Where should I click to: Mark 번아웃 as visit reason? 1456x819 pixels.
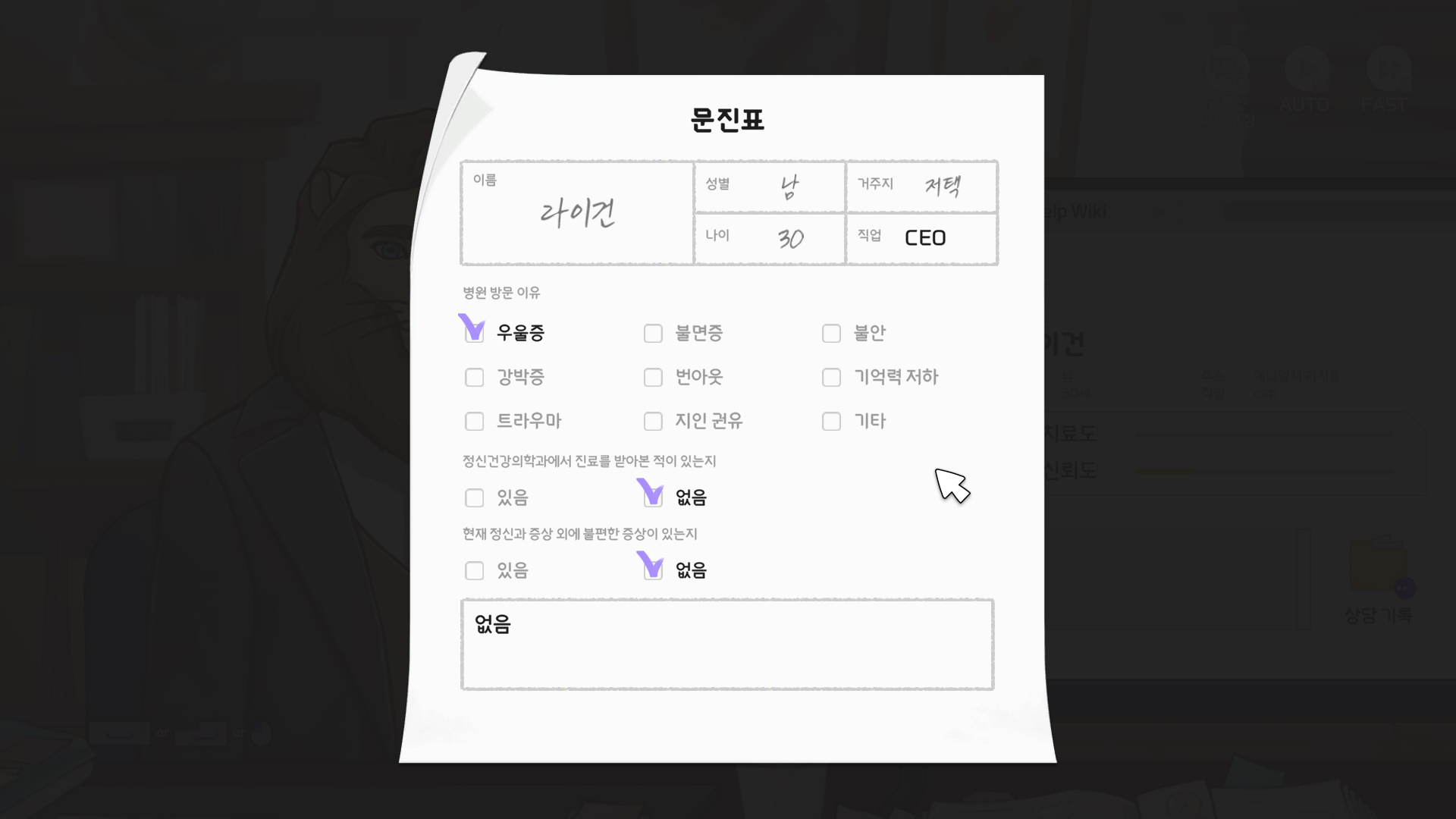point(653,378)
